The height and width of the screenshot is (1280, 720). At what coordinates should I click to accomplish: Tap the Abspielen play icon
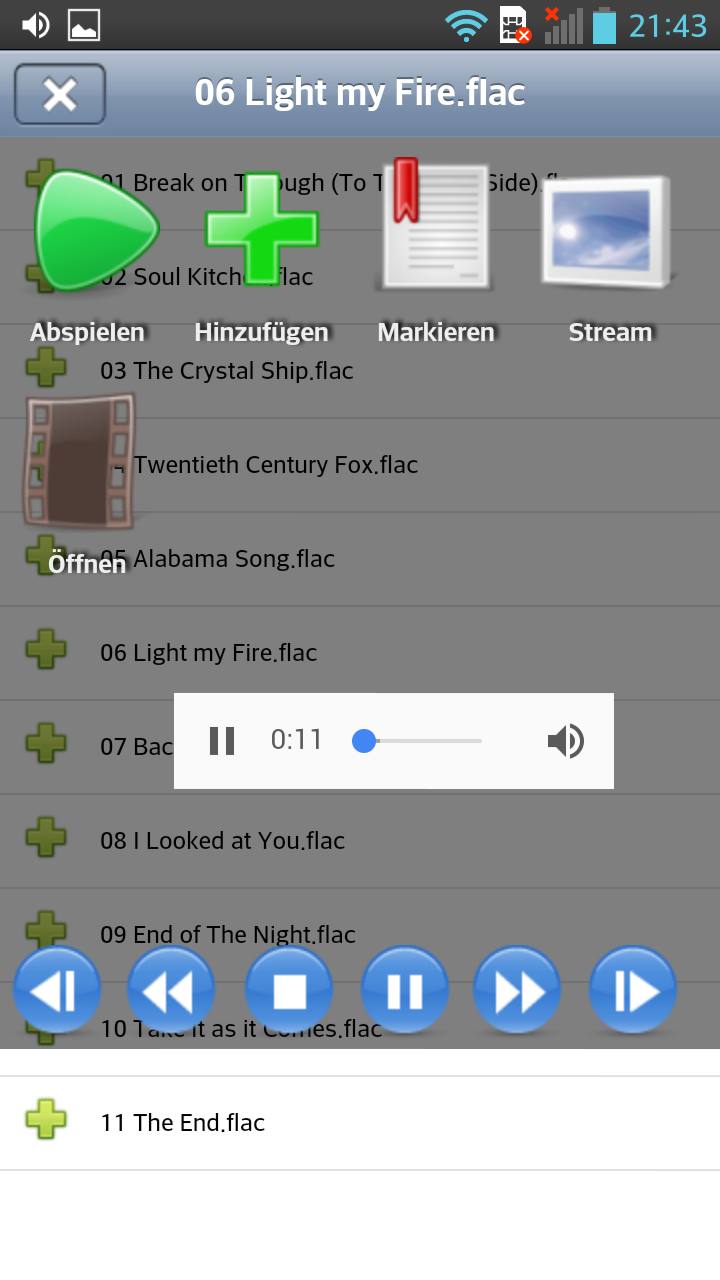click(x=95, y=232)
